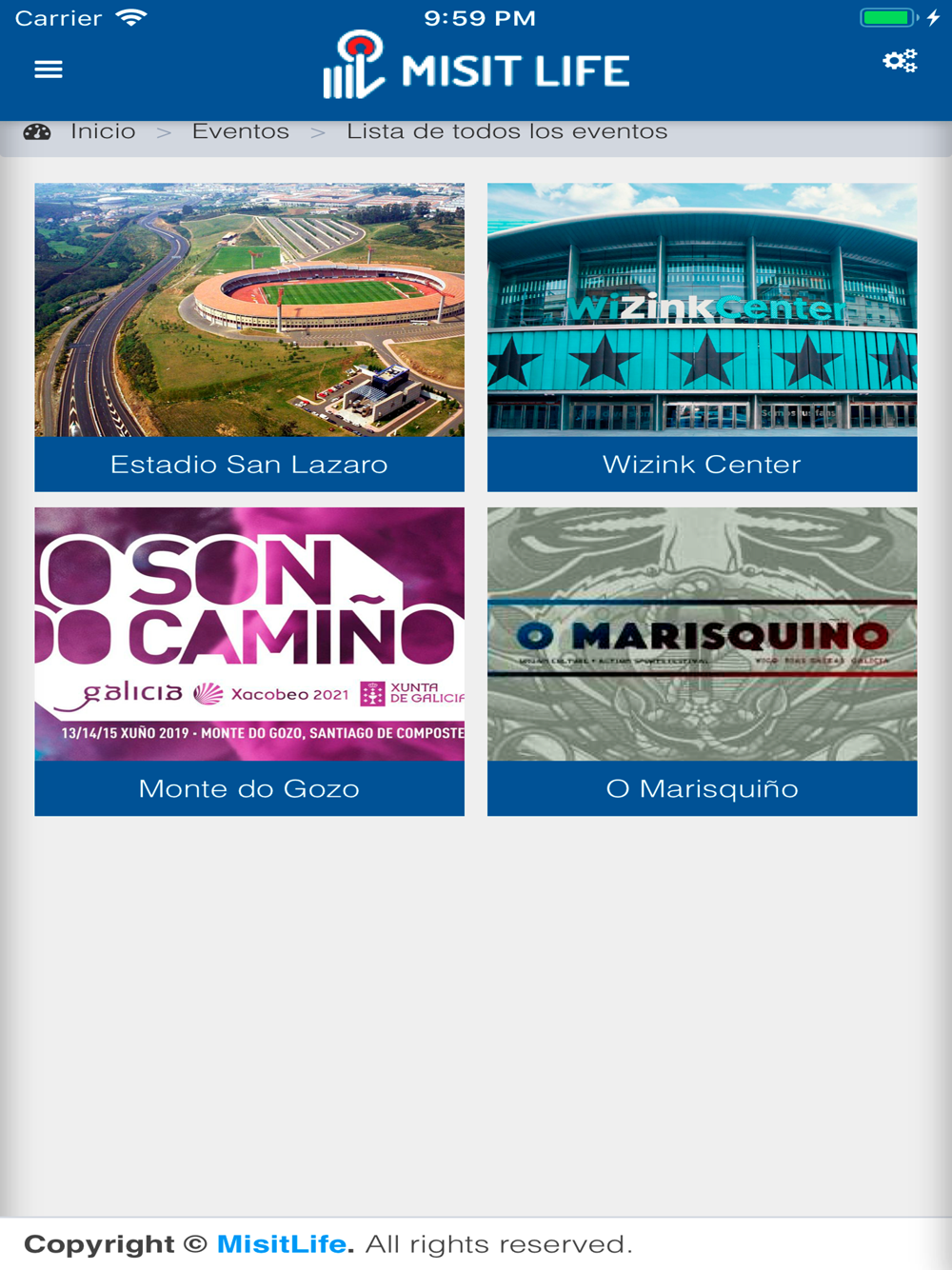Open the Estadio San Lazaro event card

coord(249,337)
